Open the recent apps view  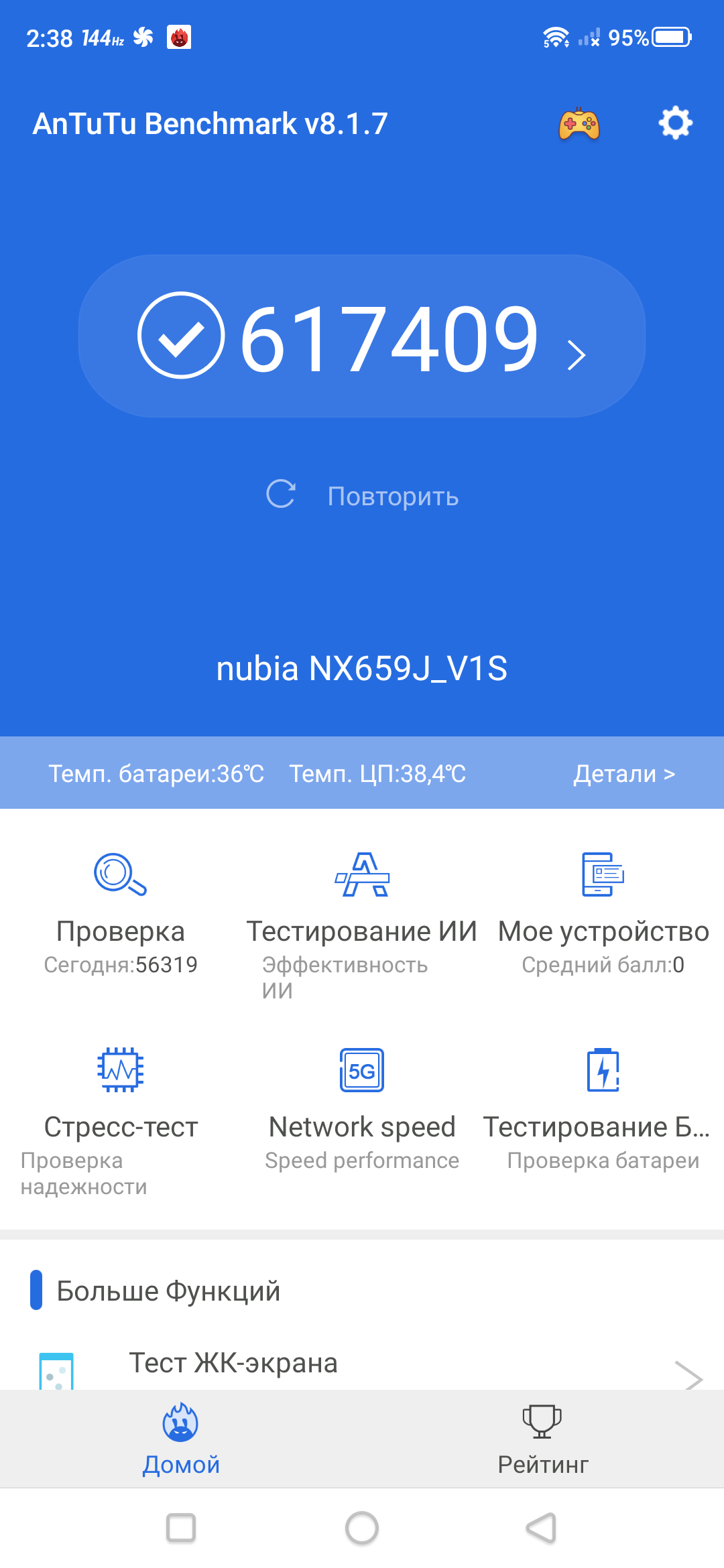[181, 1528]
